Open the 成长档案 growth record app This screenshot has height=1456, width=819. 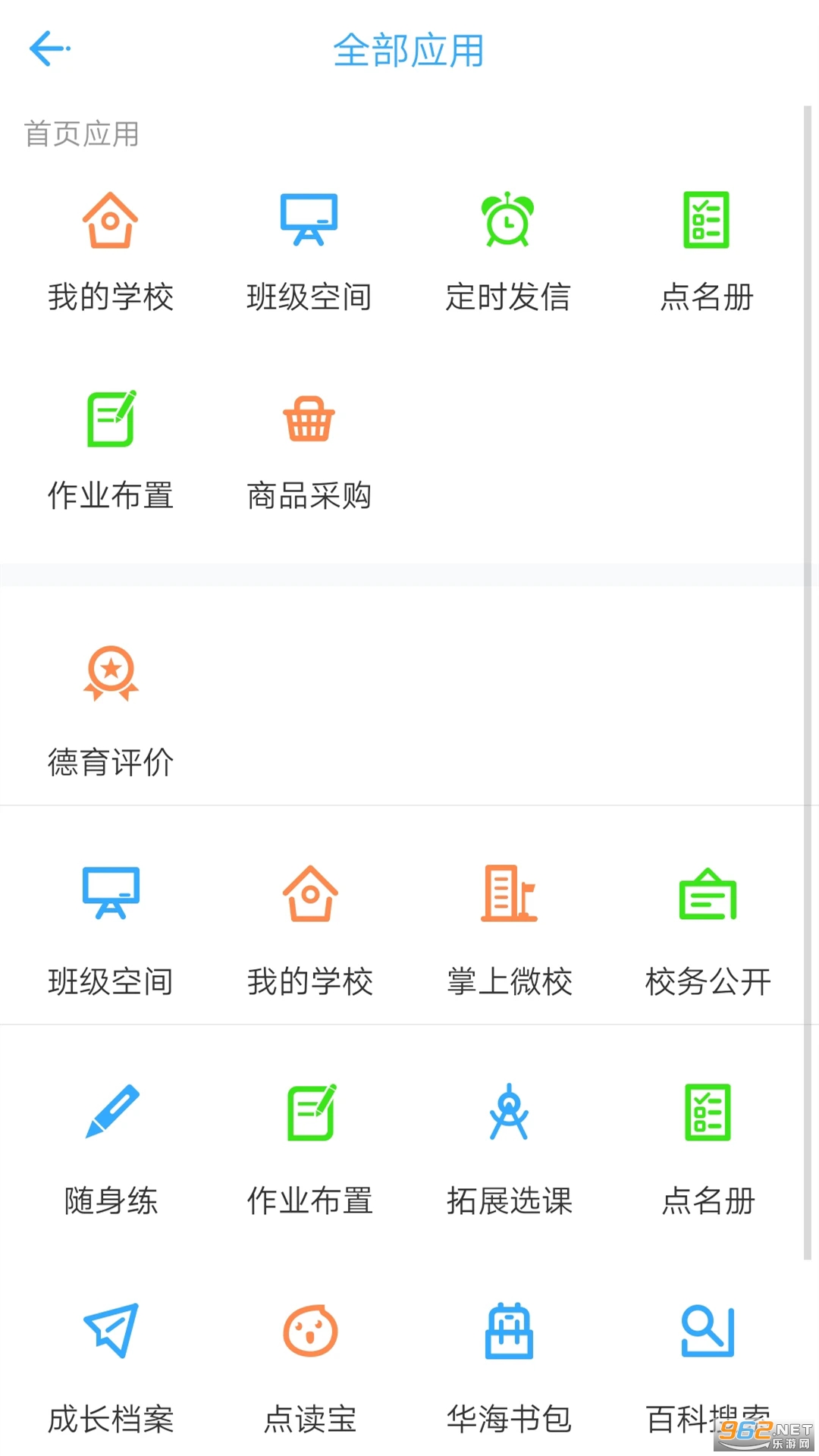click(111, 1365)
